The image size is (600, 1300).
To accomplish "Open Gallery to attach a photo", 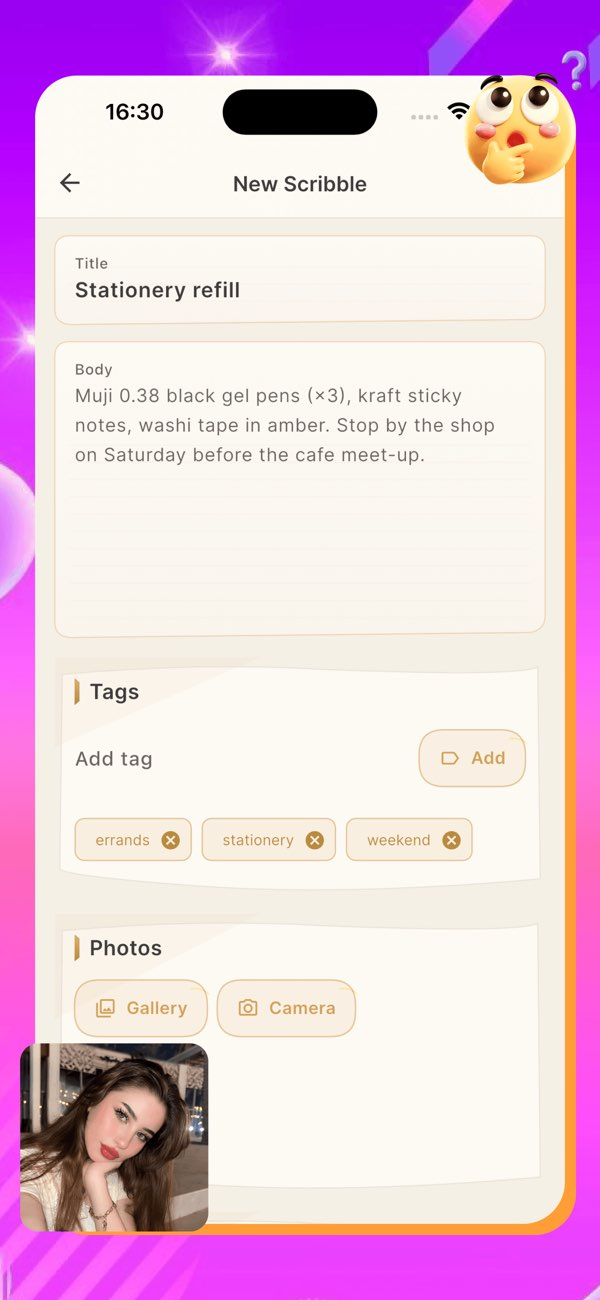I will [141, 1008].
